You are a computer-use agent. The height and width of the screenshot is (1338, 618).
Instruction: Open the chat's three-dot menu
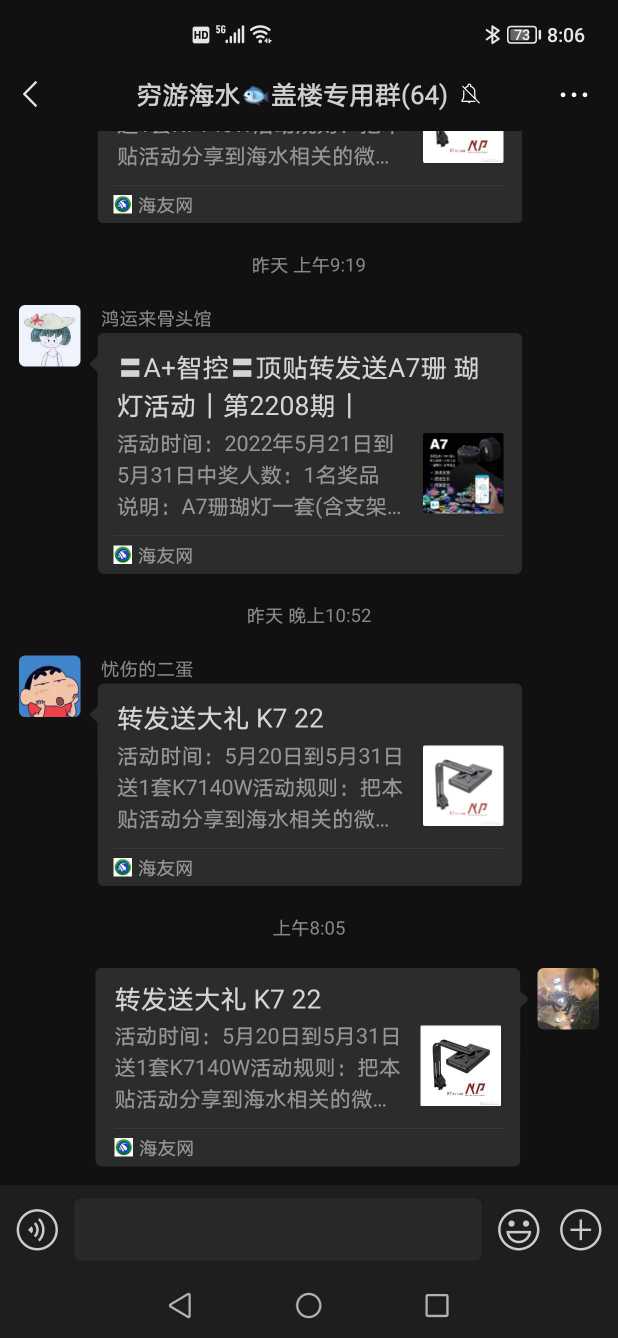[x=573, y=95]
